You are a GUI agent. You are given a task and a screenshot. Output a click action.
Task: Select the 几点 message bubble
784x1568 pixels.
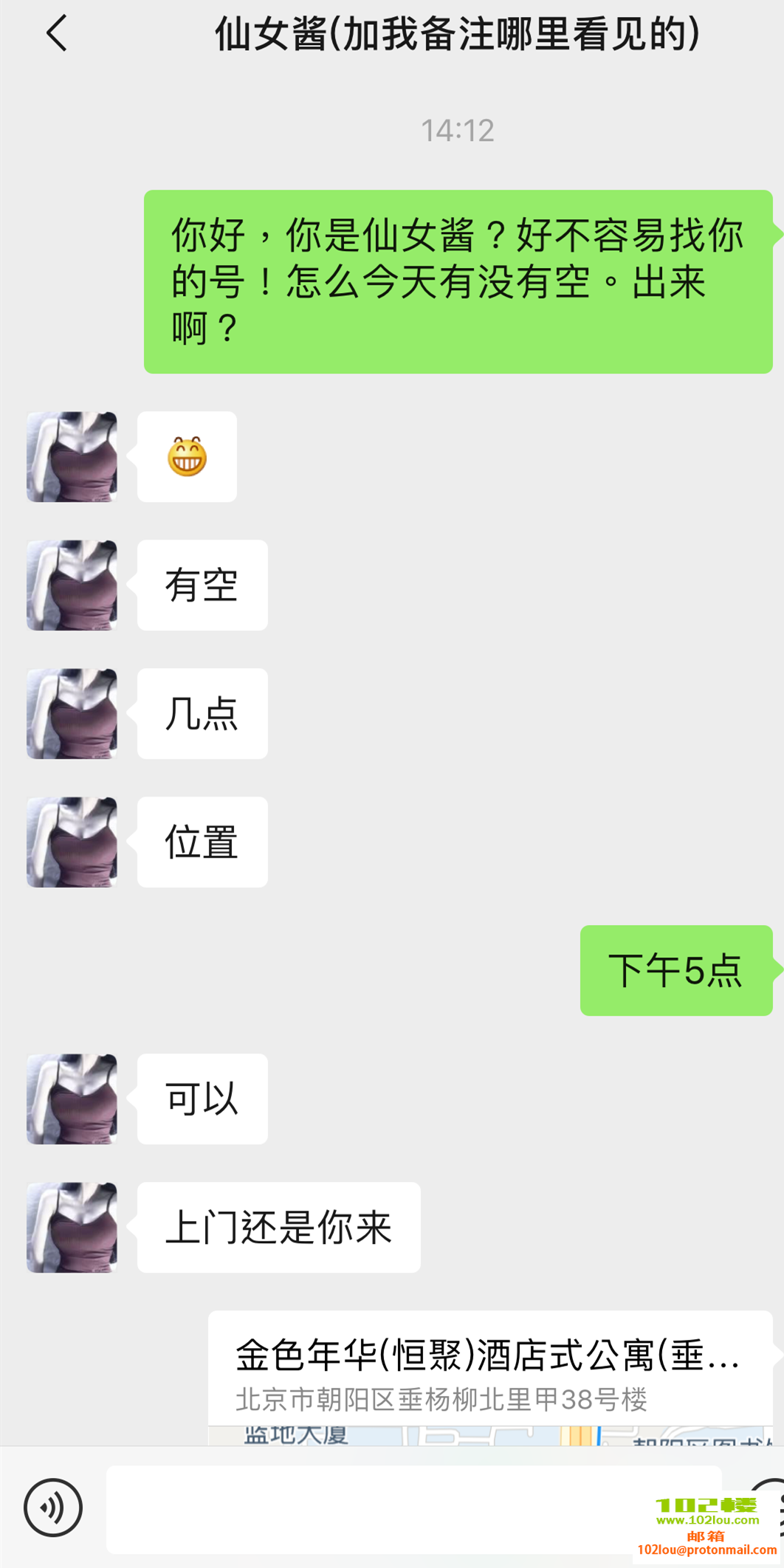[202, 713]
